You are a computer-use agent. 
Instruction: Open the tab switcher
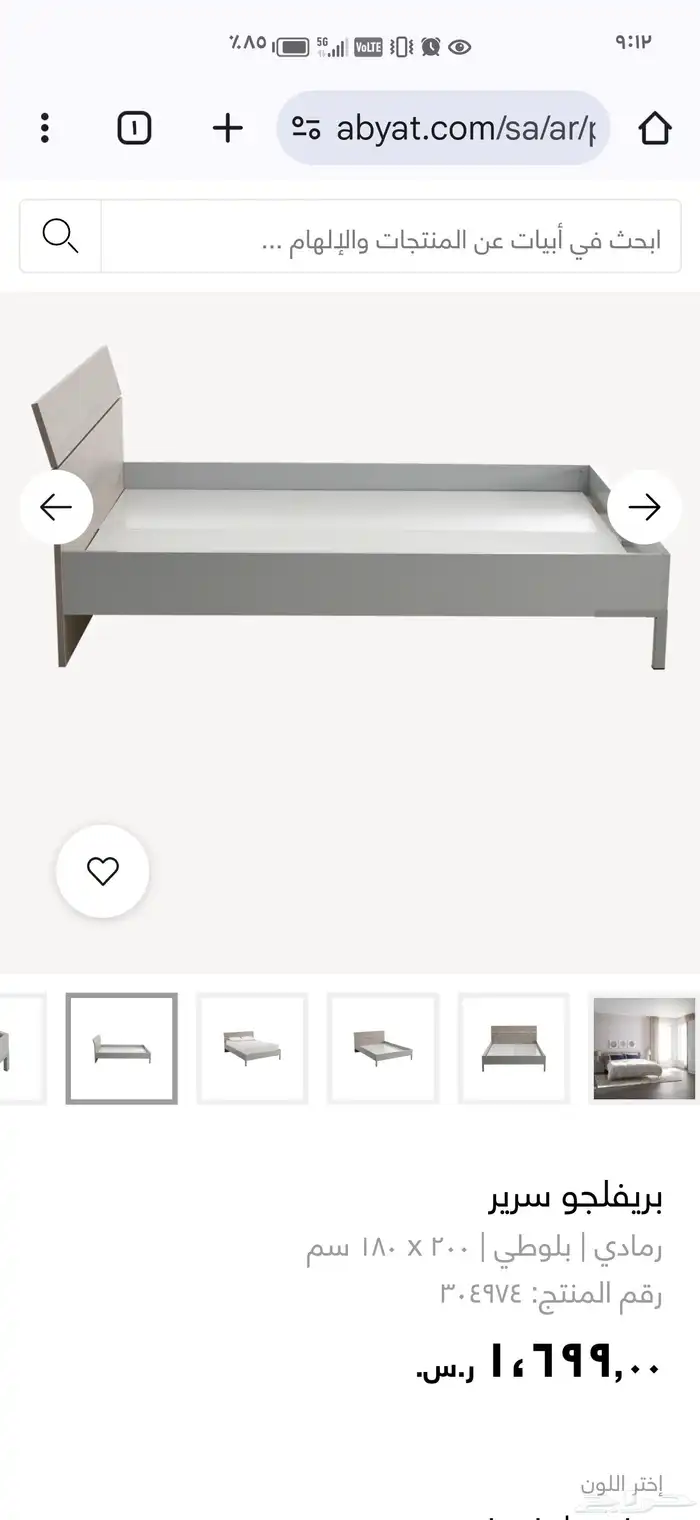(134, 128)
